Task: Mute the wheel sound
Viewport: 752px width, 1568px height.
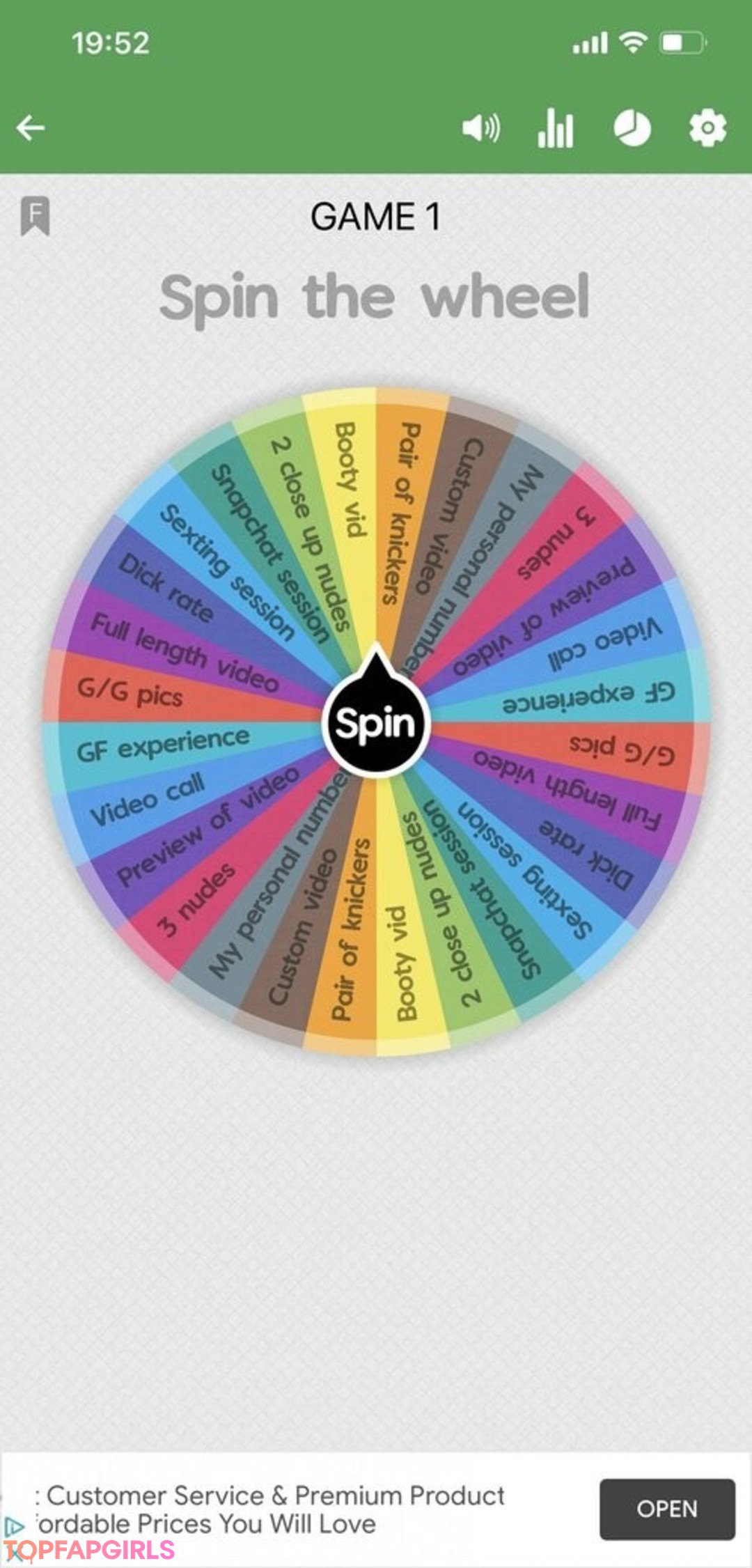Action: click(481, 128)
